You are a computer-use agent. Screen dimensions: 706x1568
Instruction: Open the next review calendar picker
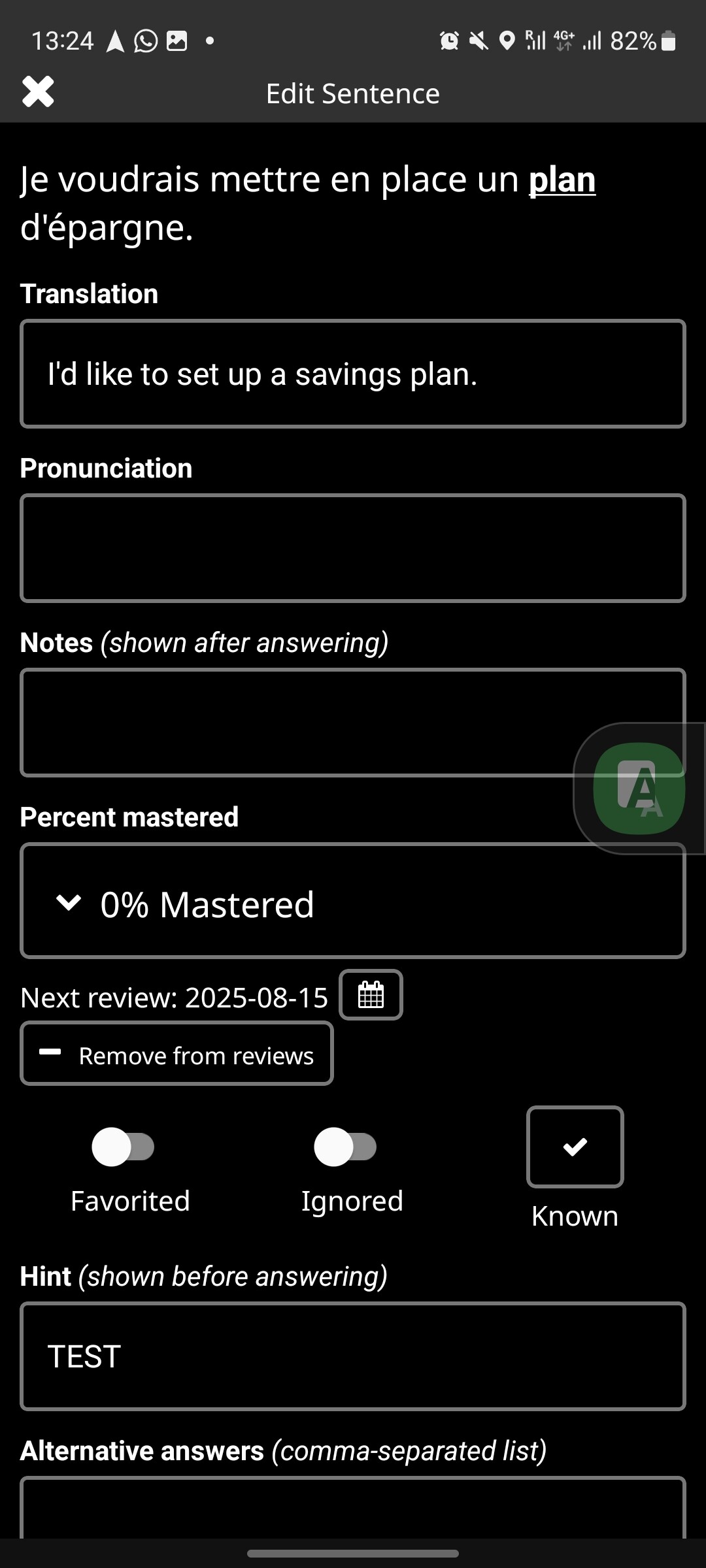click(371, 995)
